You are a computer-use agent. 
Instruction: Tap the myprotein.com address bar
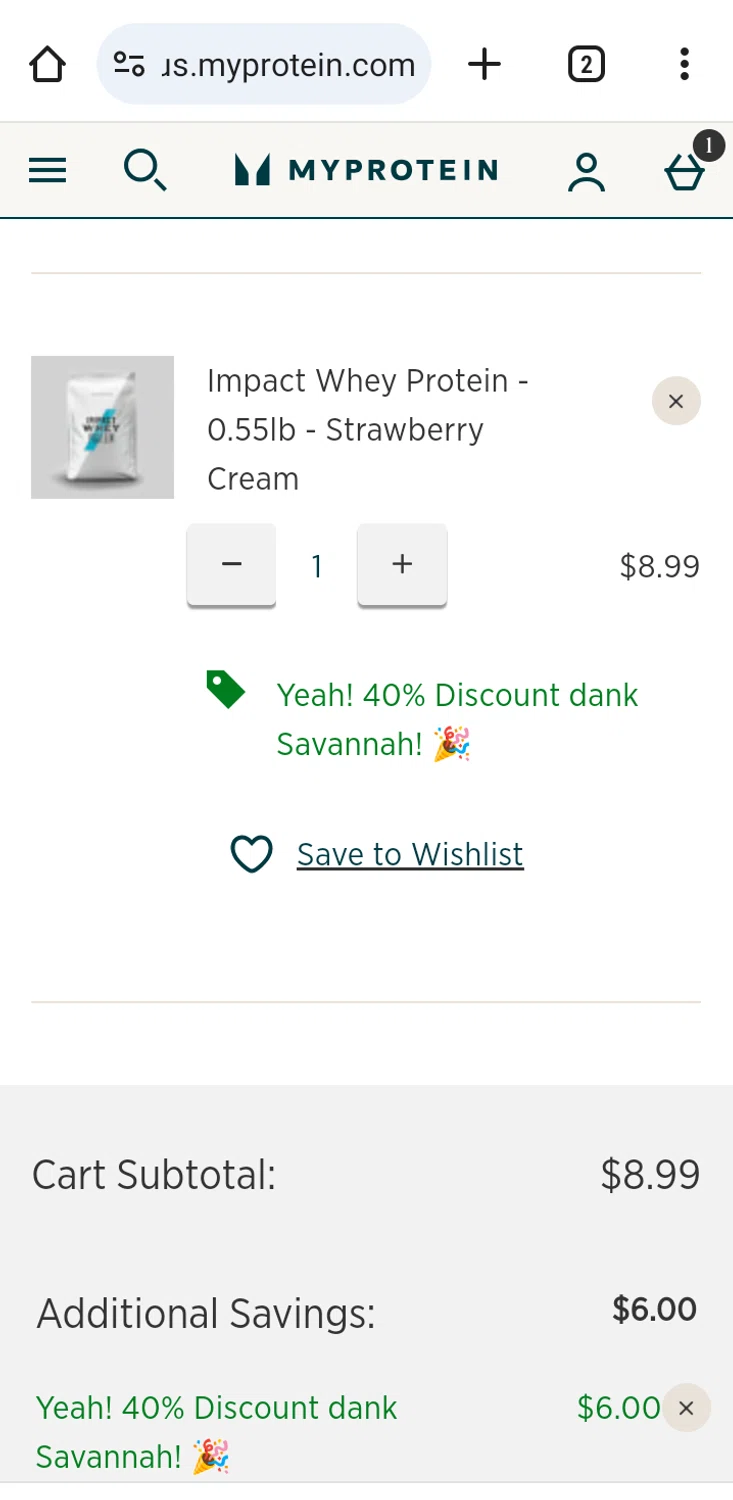(x=264, y=65)
